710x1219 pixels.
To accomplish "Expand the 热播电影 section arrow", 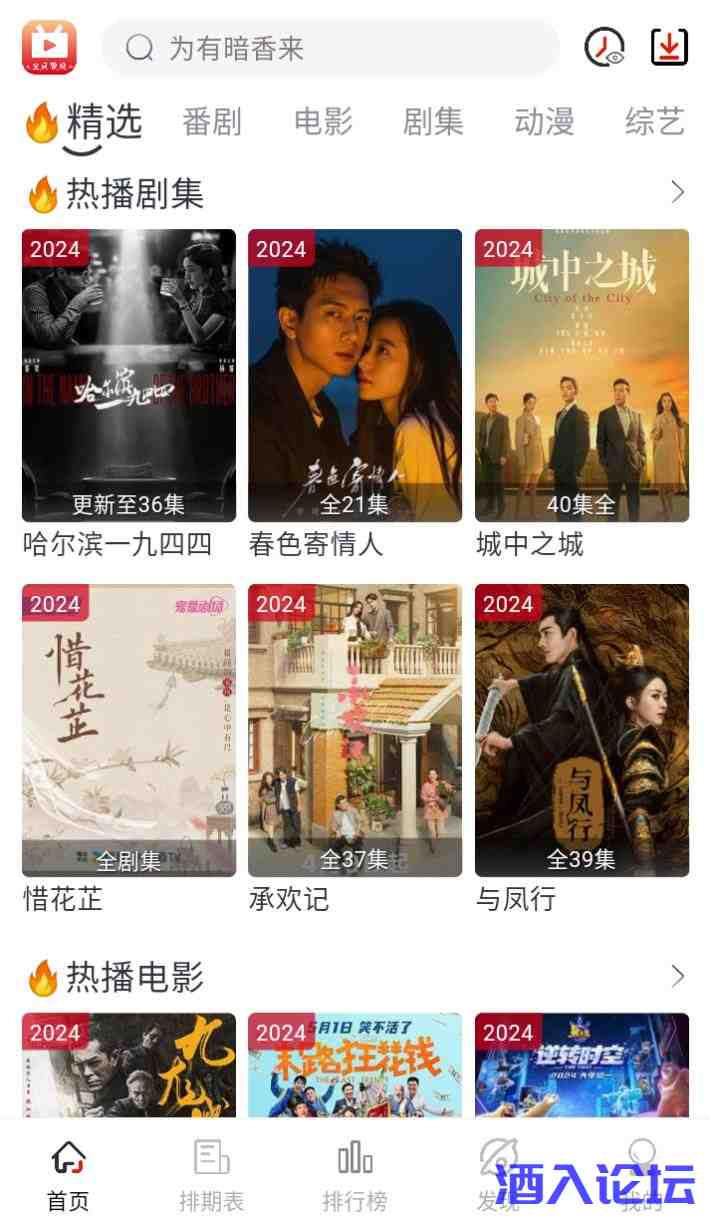I will coord(678,976).
